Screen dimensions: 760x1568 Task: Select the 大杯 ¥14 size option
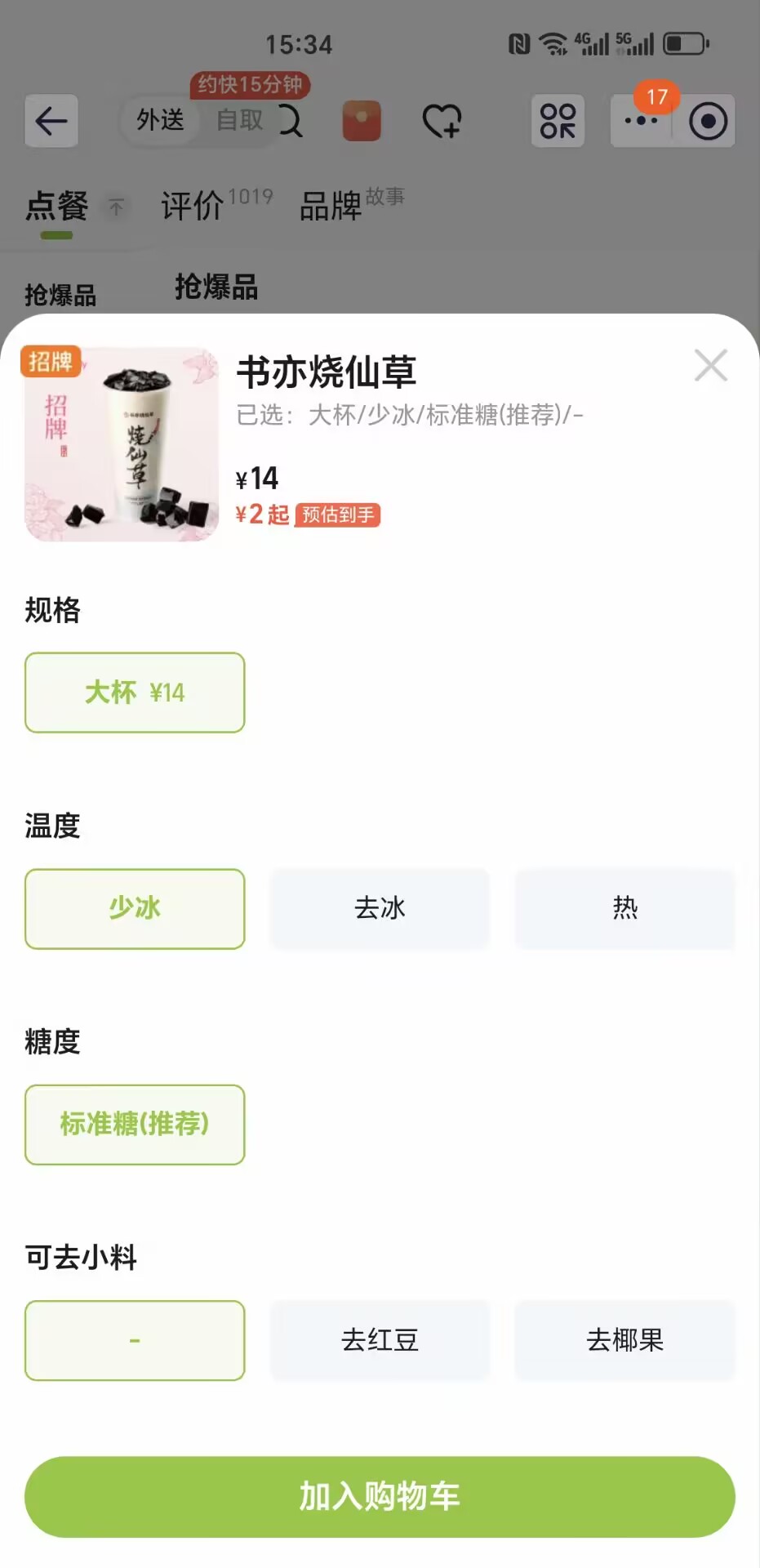(x=135, y=693)
